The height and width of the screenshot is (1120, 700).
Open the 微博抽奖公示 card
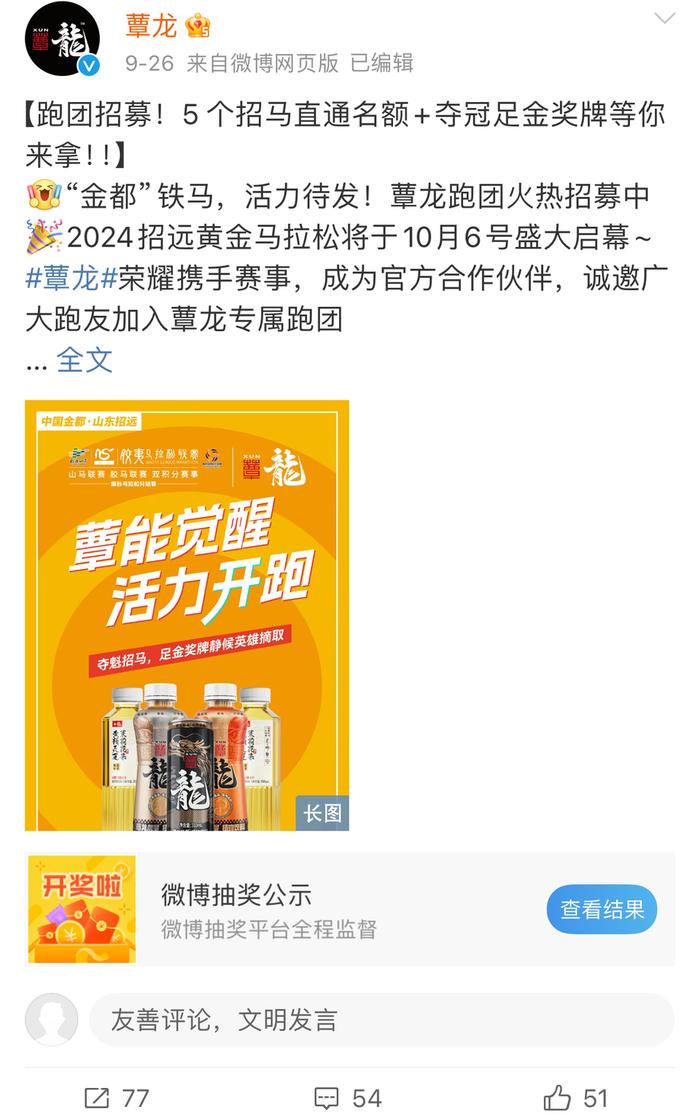(x=350, y=909)
